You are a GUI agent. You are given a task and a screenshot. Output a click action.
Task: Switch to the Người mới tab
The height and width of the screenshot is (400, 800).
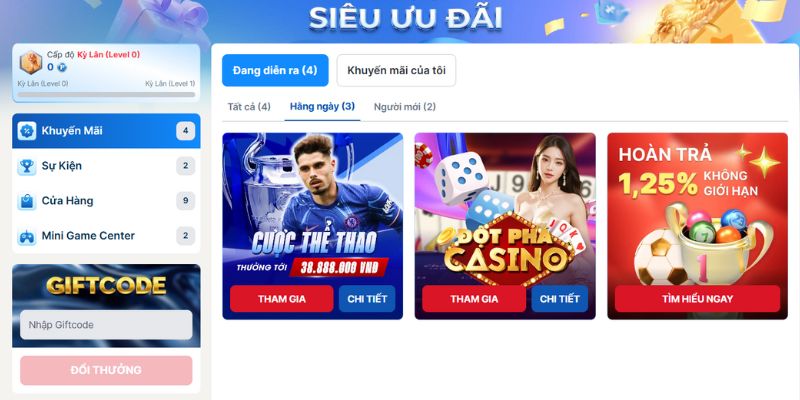(x=405, y=107)
